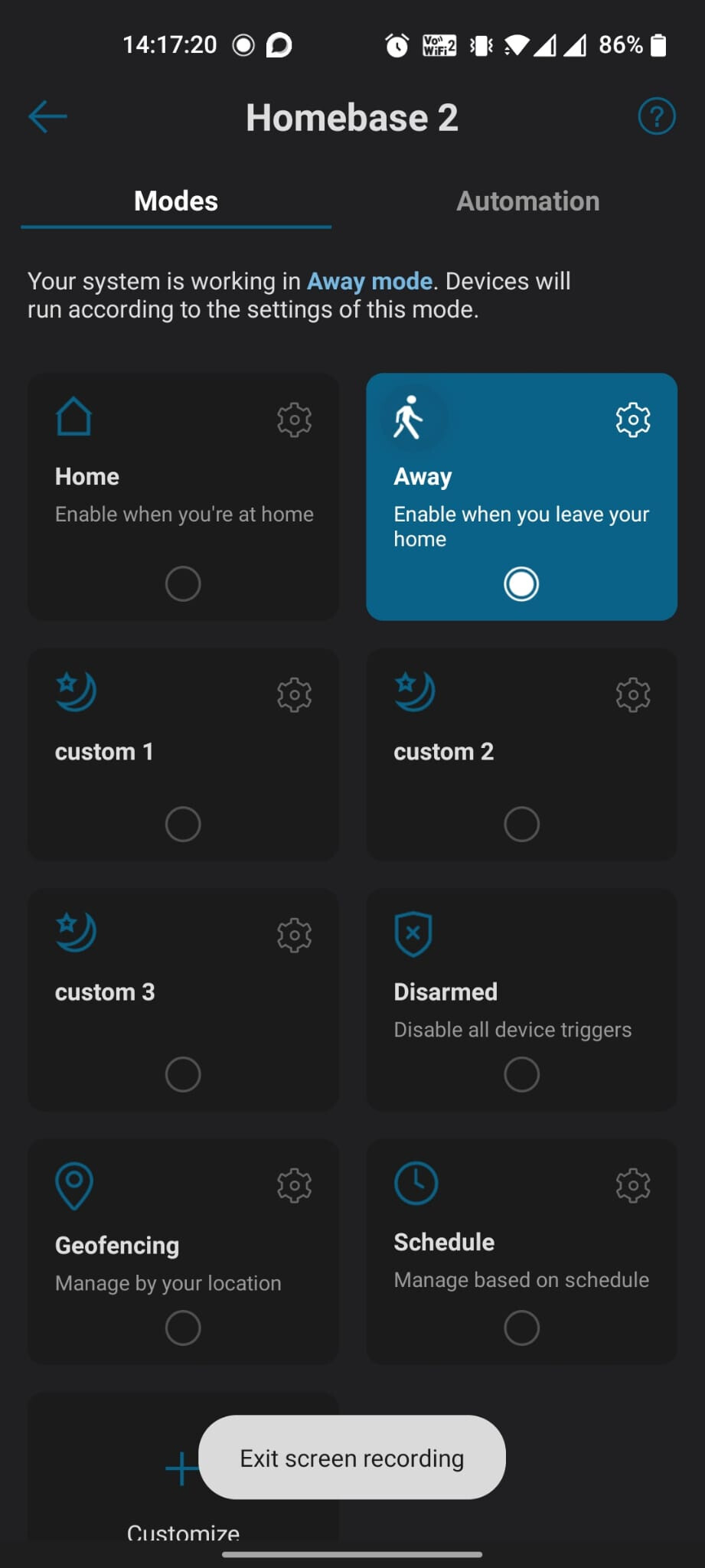The height and width of the screenshot is (1568, 705).
Task: Enable Schedule mode radio button
Action: 521,1328
